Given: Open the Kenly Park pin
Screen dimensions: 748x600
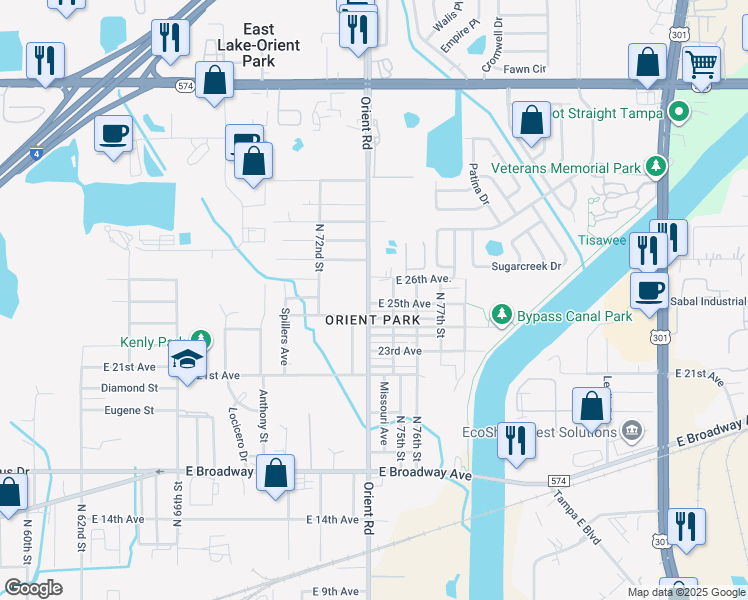Looking at the screenshot, I should [202, 342].
